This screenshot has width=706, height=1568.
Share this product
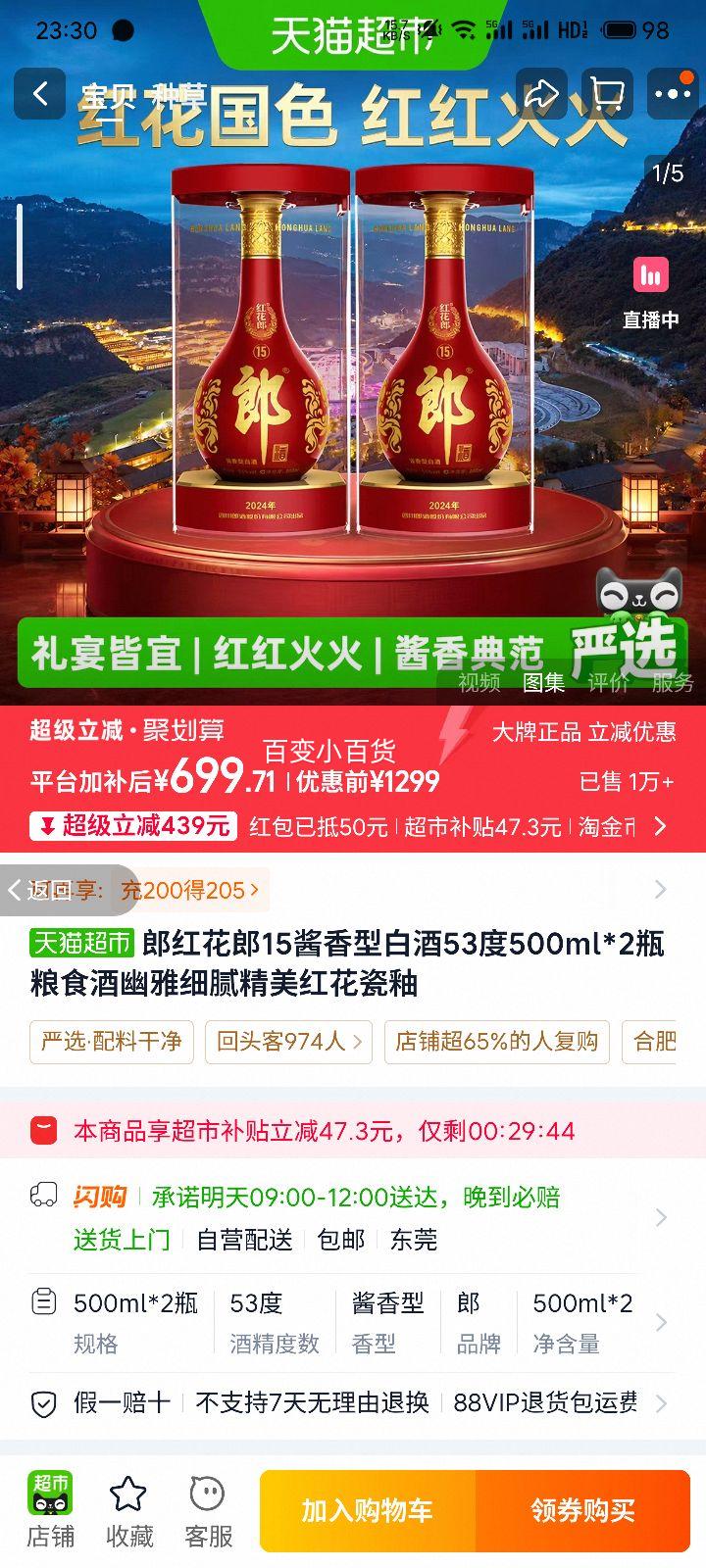(541, 94)
